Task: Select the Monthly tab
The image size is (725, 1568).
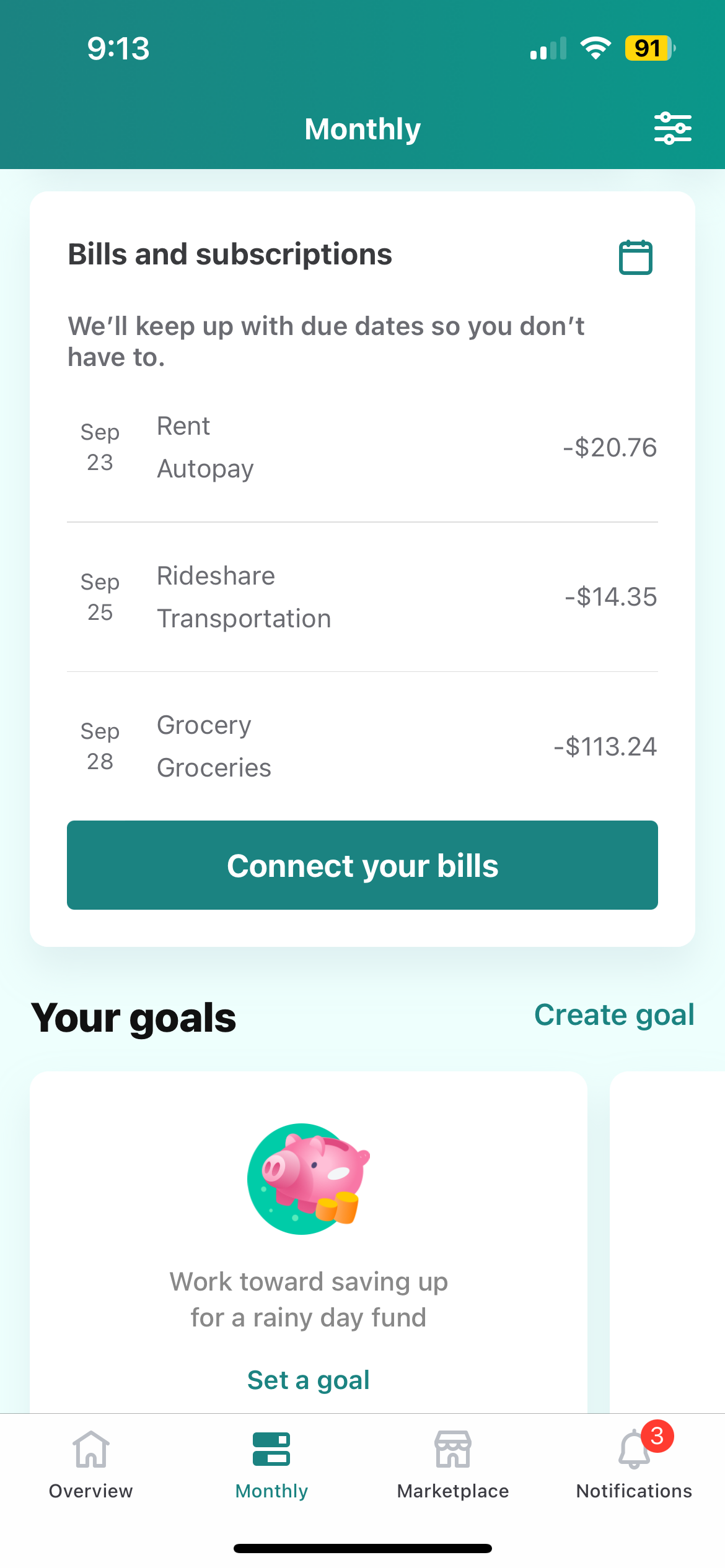Action: [271, 1465]
